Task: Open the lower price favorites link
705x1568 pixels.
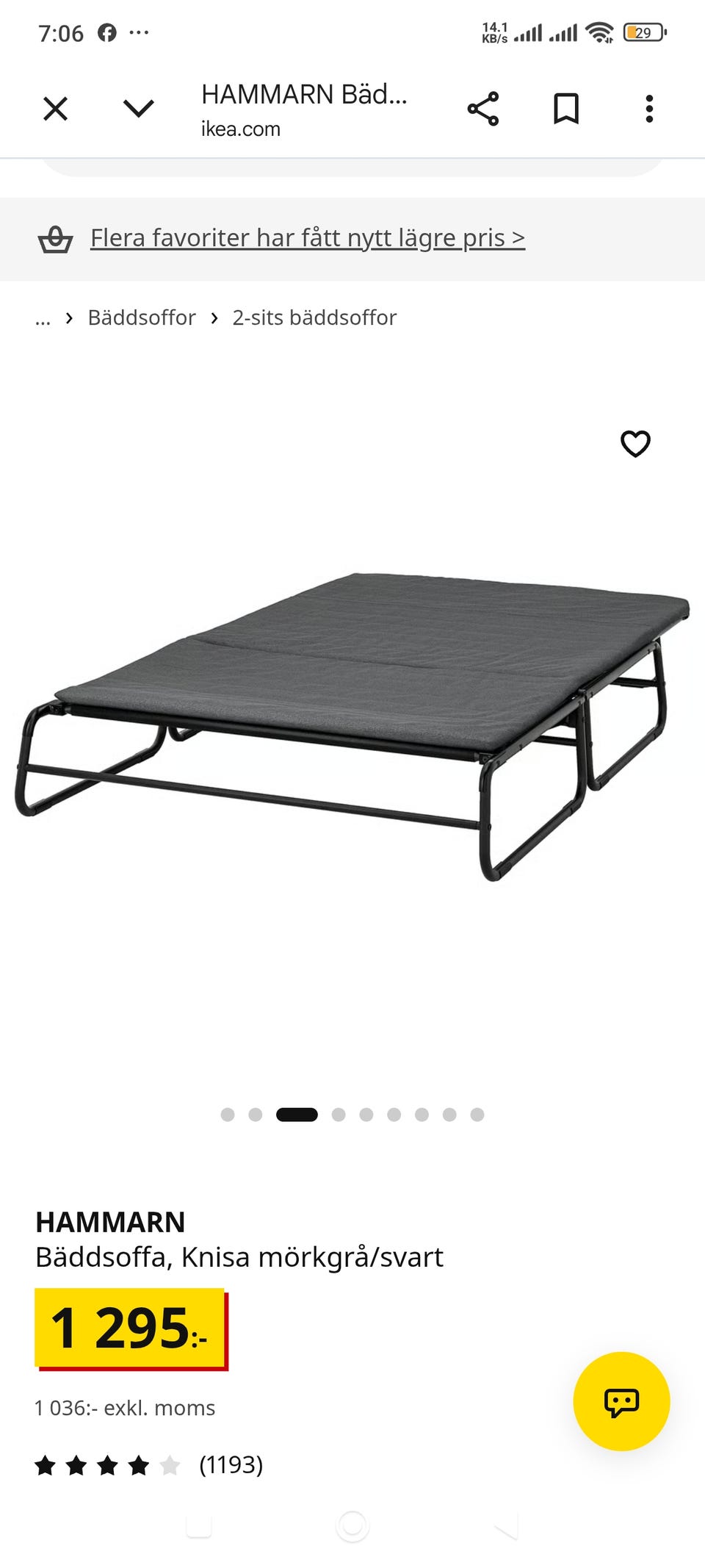Action: [307, 238]
